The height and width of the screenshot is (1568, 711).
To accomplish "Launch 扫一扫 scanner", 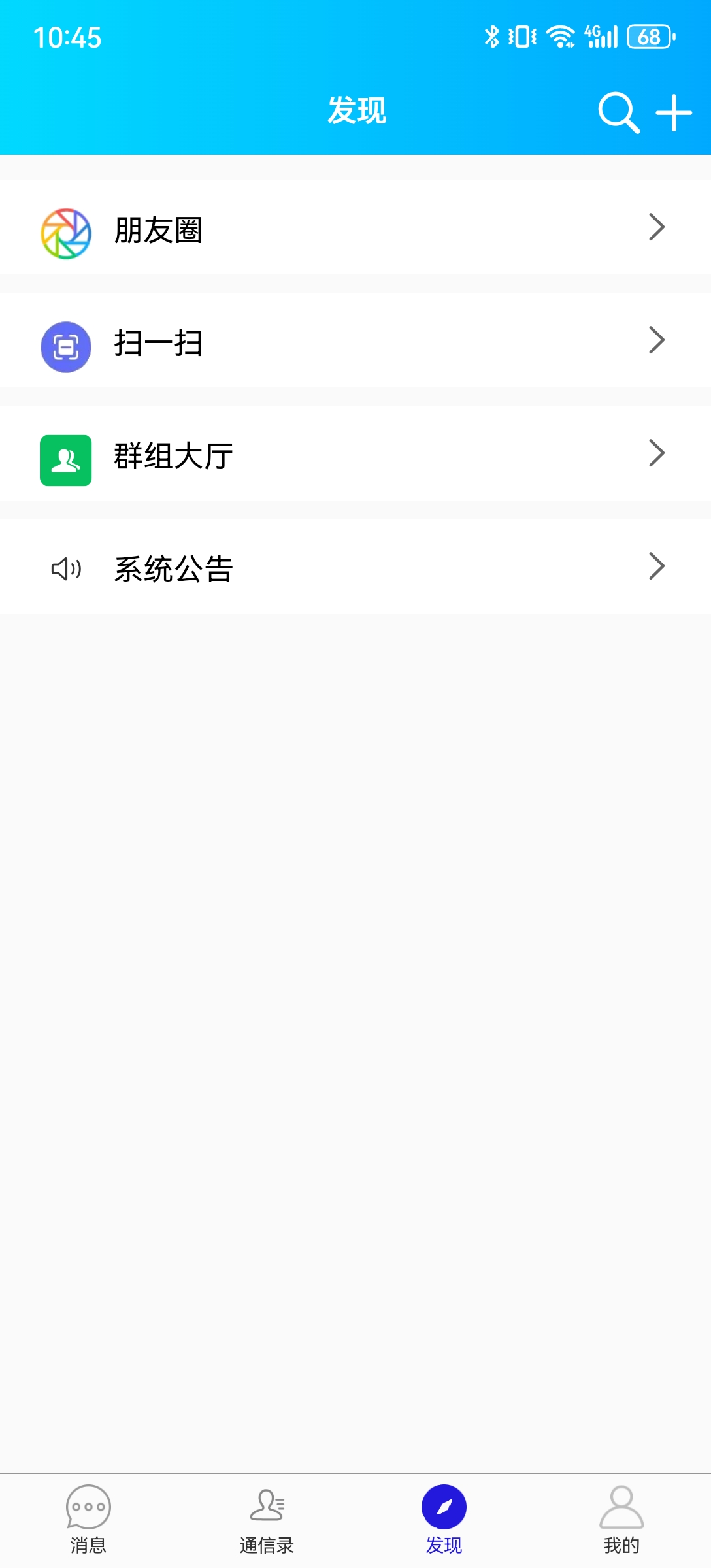I will tap(355, 341).
